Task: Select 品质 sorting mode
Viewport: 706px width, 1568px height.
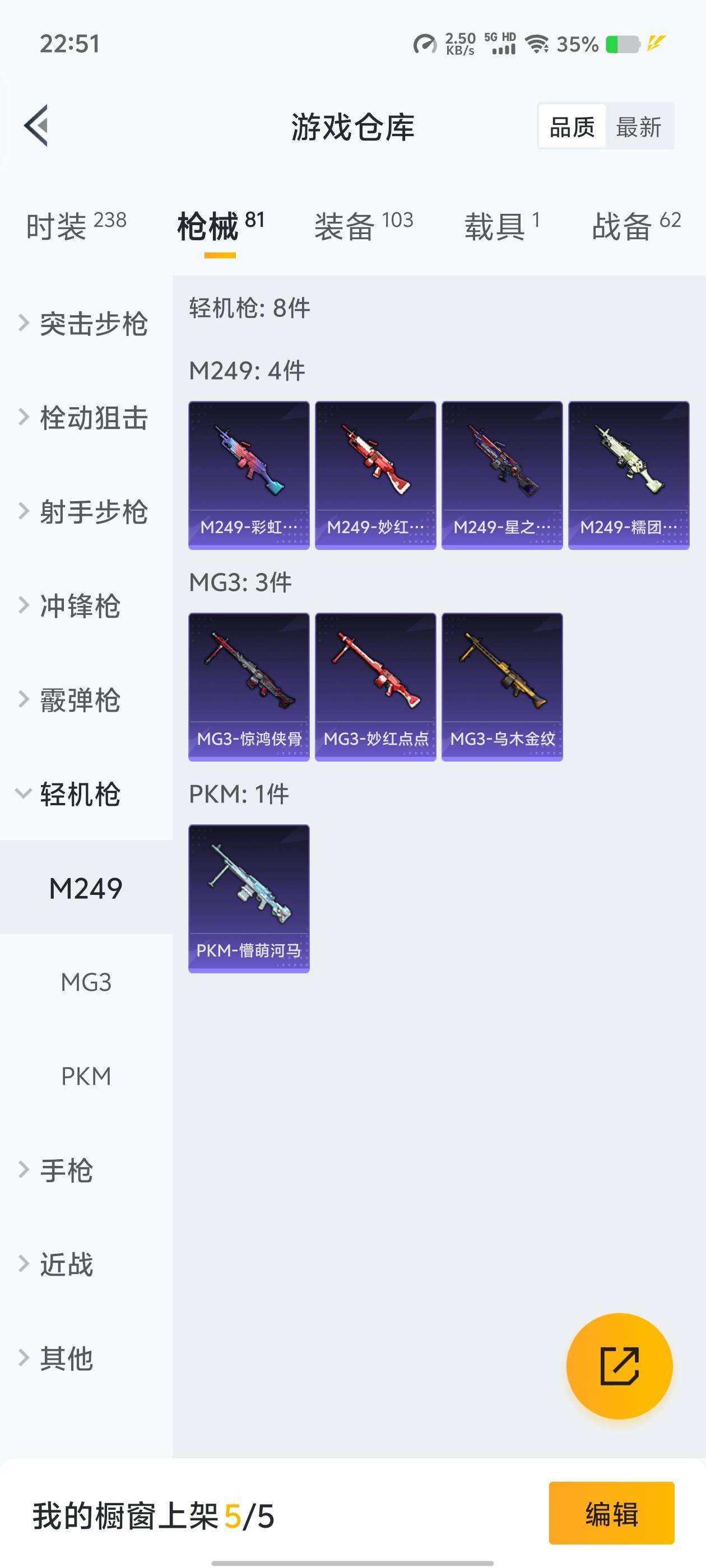Action: 572,127
